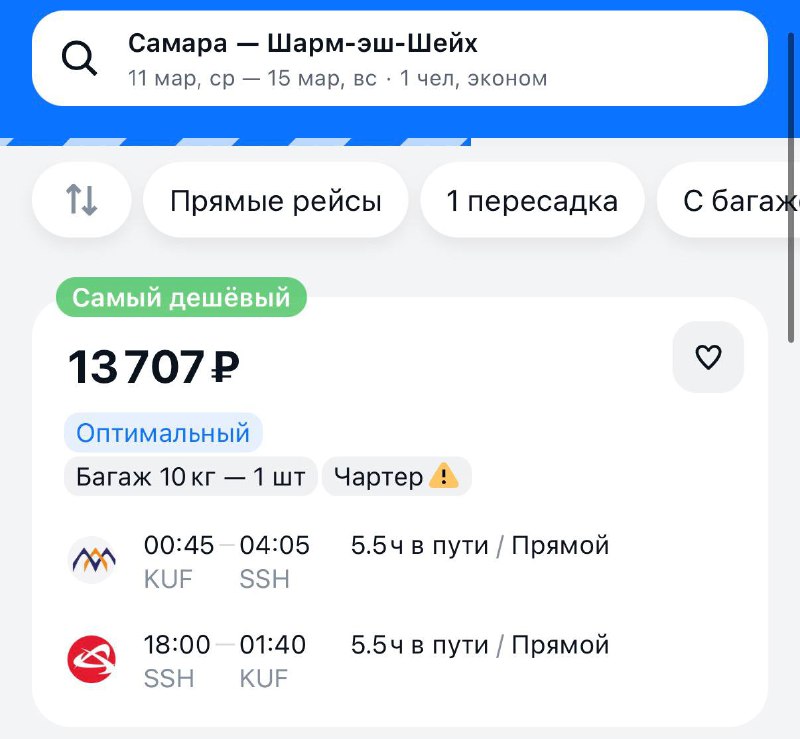Open the Самара — Шарм-эш-Шейх search field

(400, 59)
